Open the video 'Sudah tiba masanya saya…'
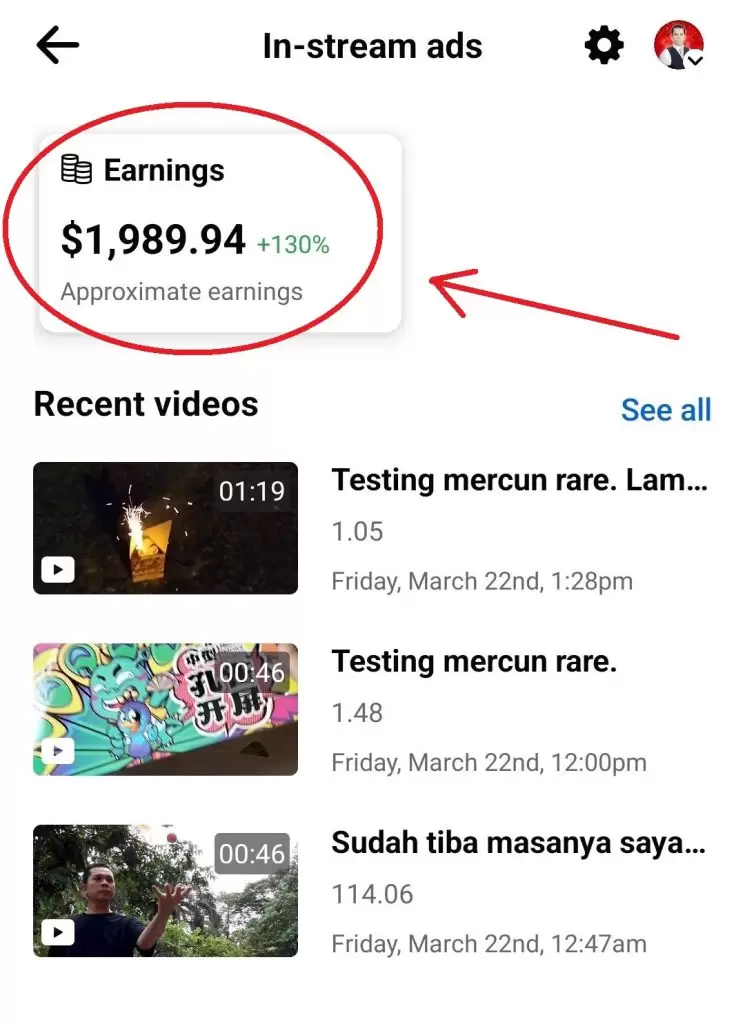This screenshot has width=745, height=1024. 518,843
